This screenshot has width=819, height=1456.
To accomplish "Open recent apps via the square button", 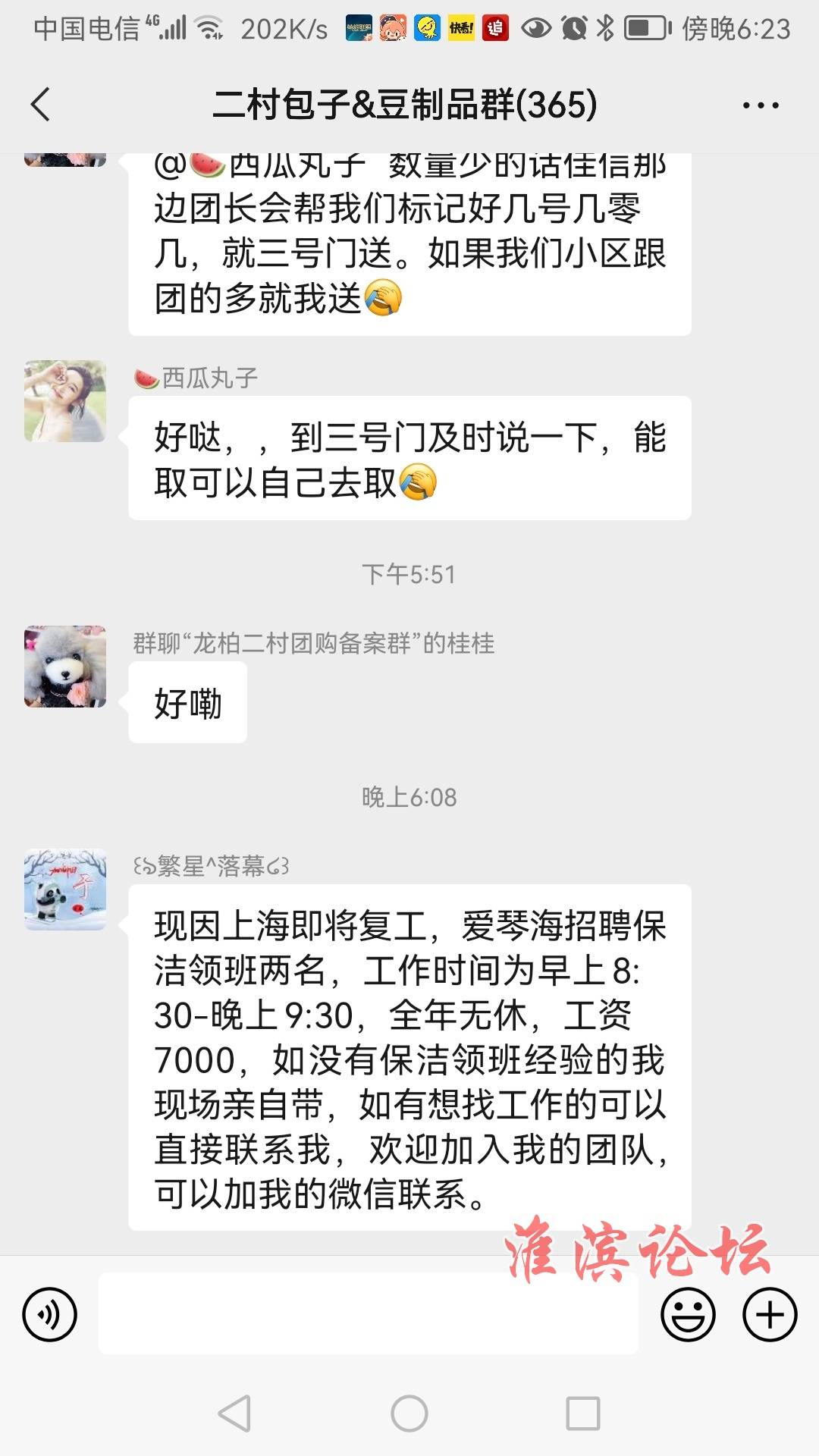I will tap(583, 1414).
